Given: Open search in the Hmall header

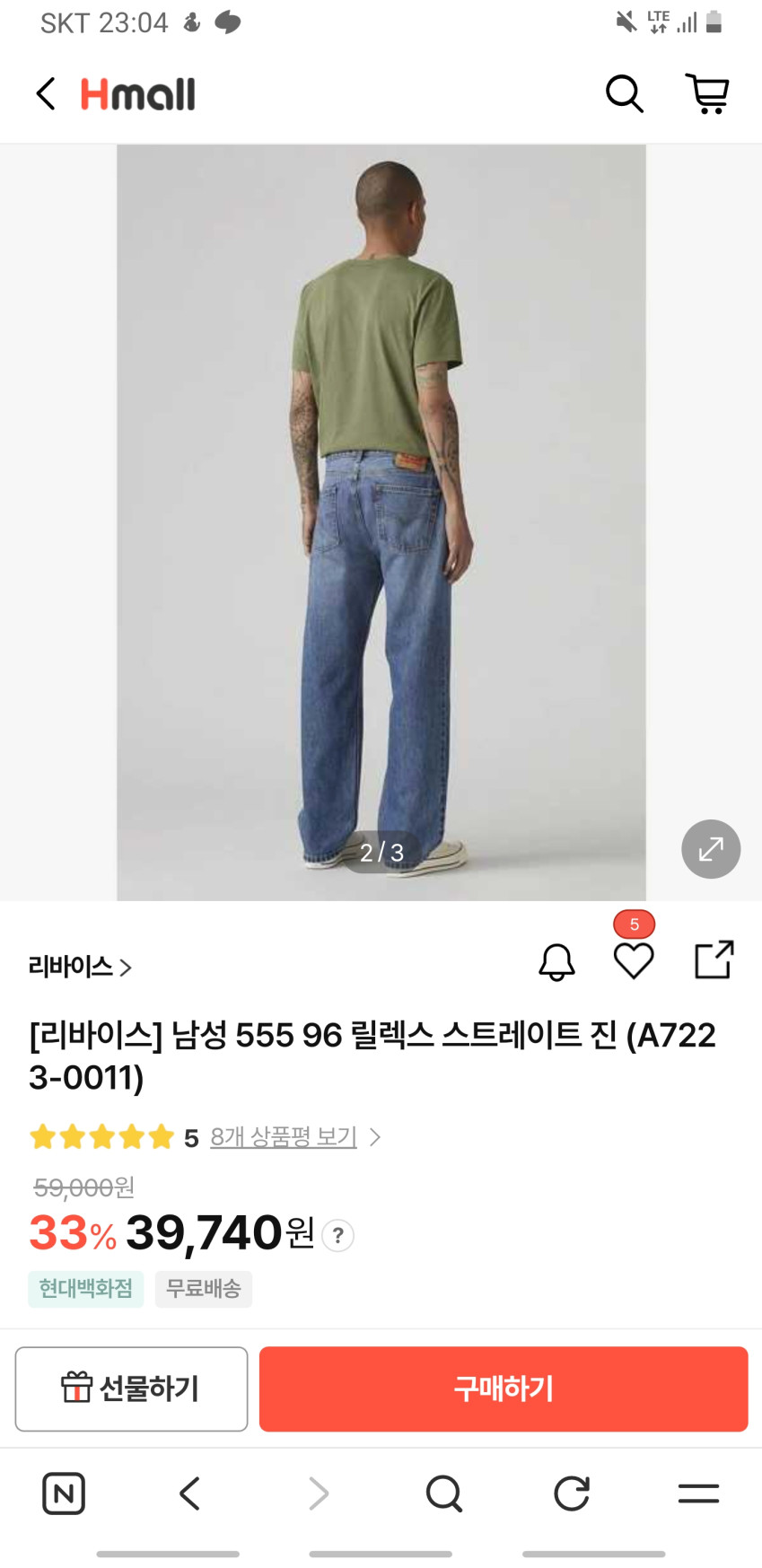Looking at the screenshot, I should click(x=624, y=93).
